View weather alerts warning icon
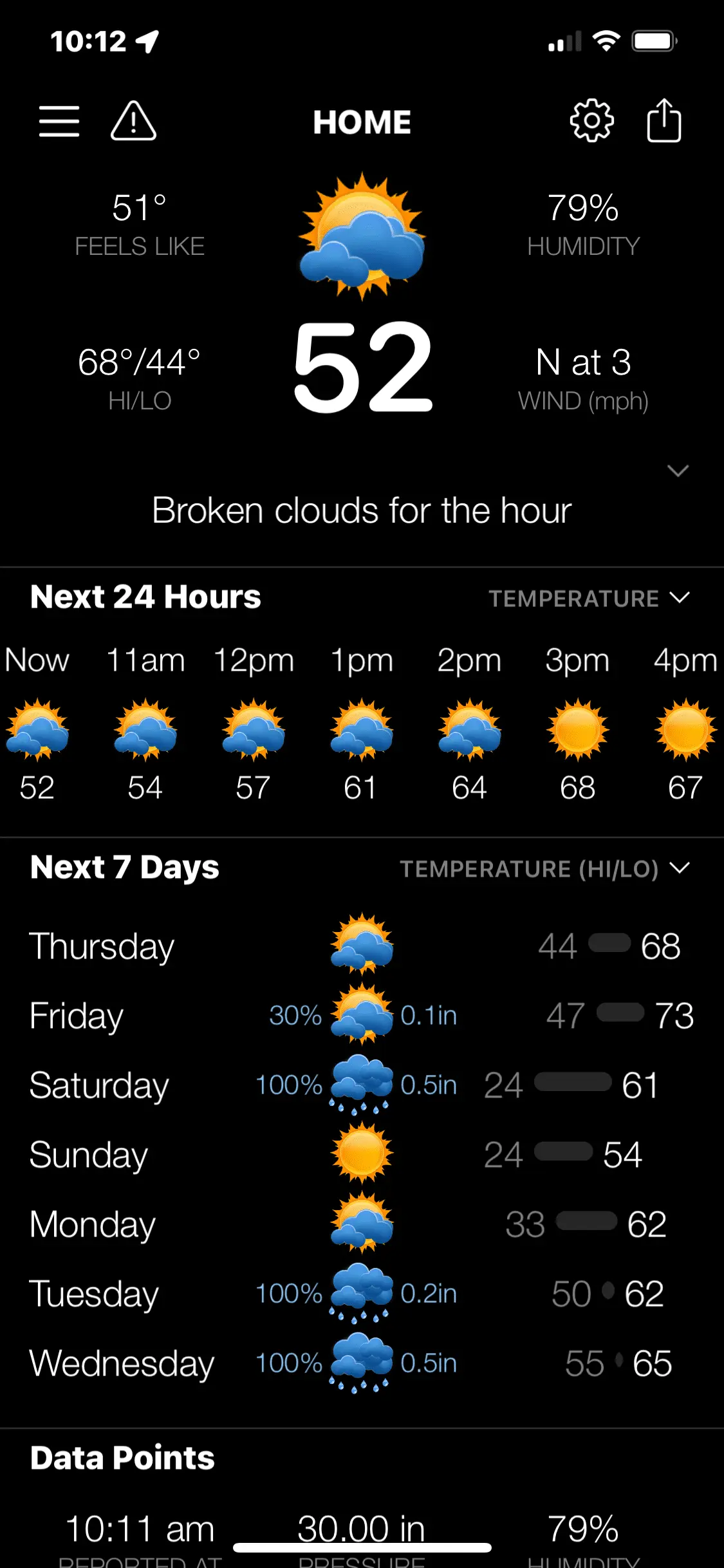This screenshot has width=724, height=1568. [x=133, y=121]
